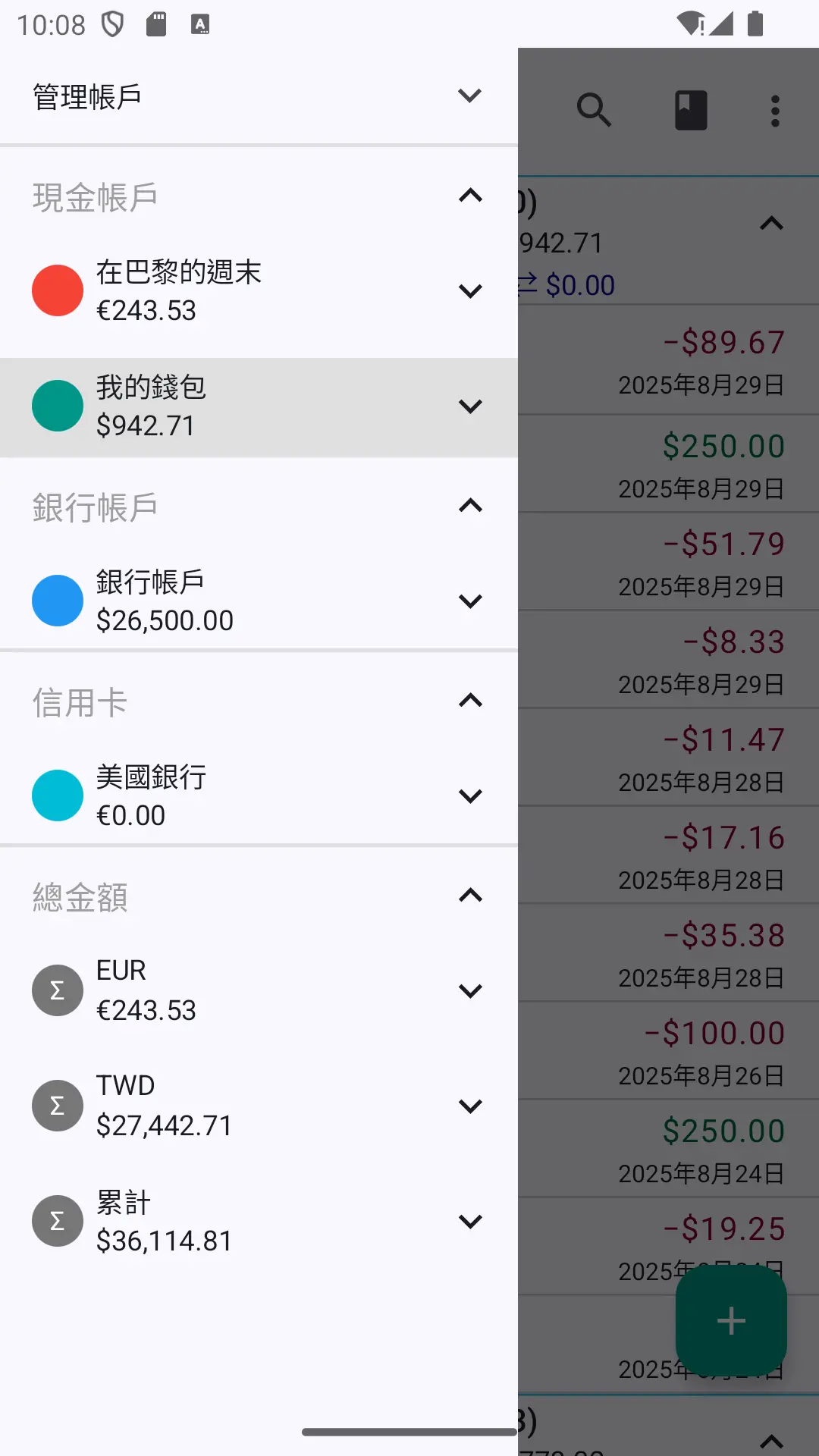Collapse the 信用卡 section
This screenshot has height=1456, width=819.
470,701
